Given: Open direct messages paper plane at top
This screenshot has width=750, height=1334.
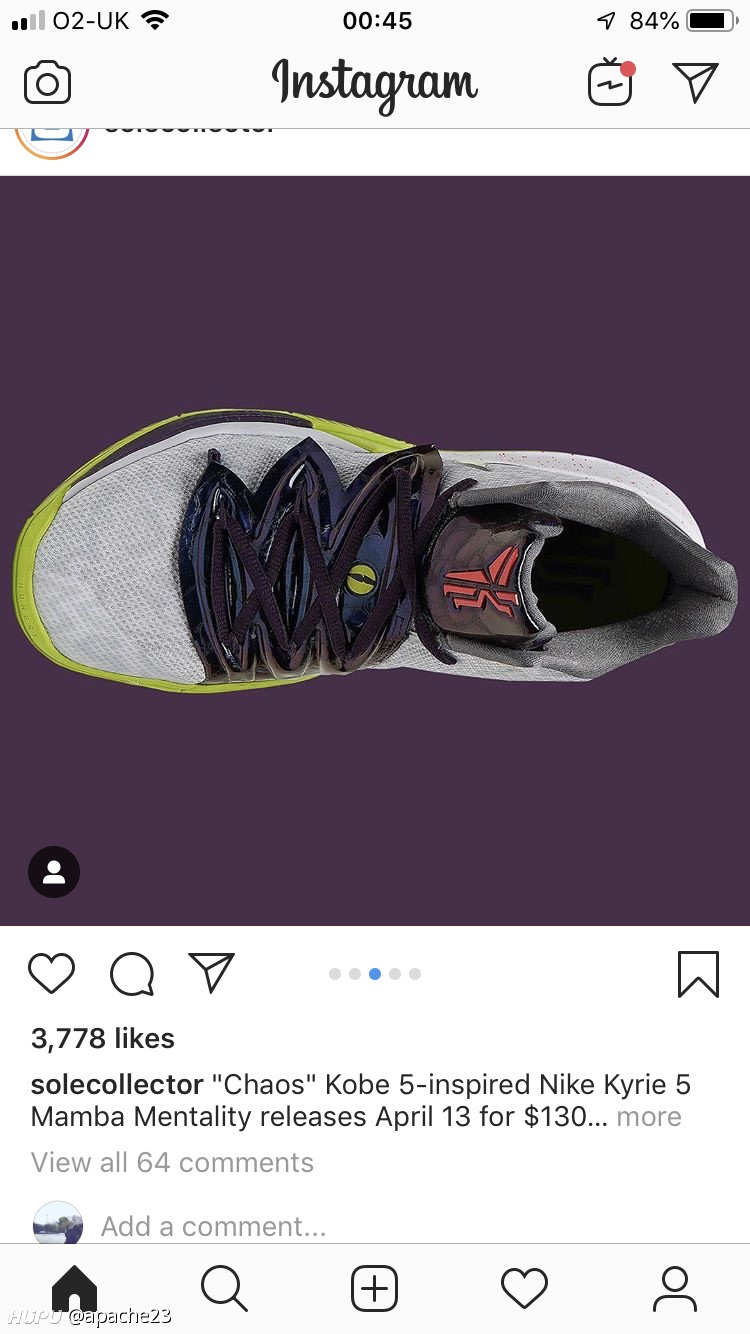Looking at the screenshot, I should [695, 83].
